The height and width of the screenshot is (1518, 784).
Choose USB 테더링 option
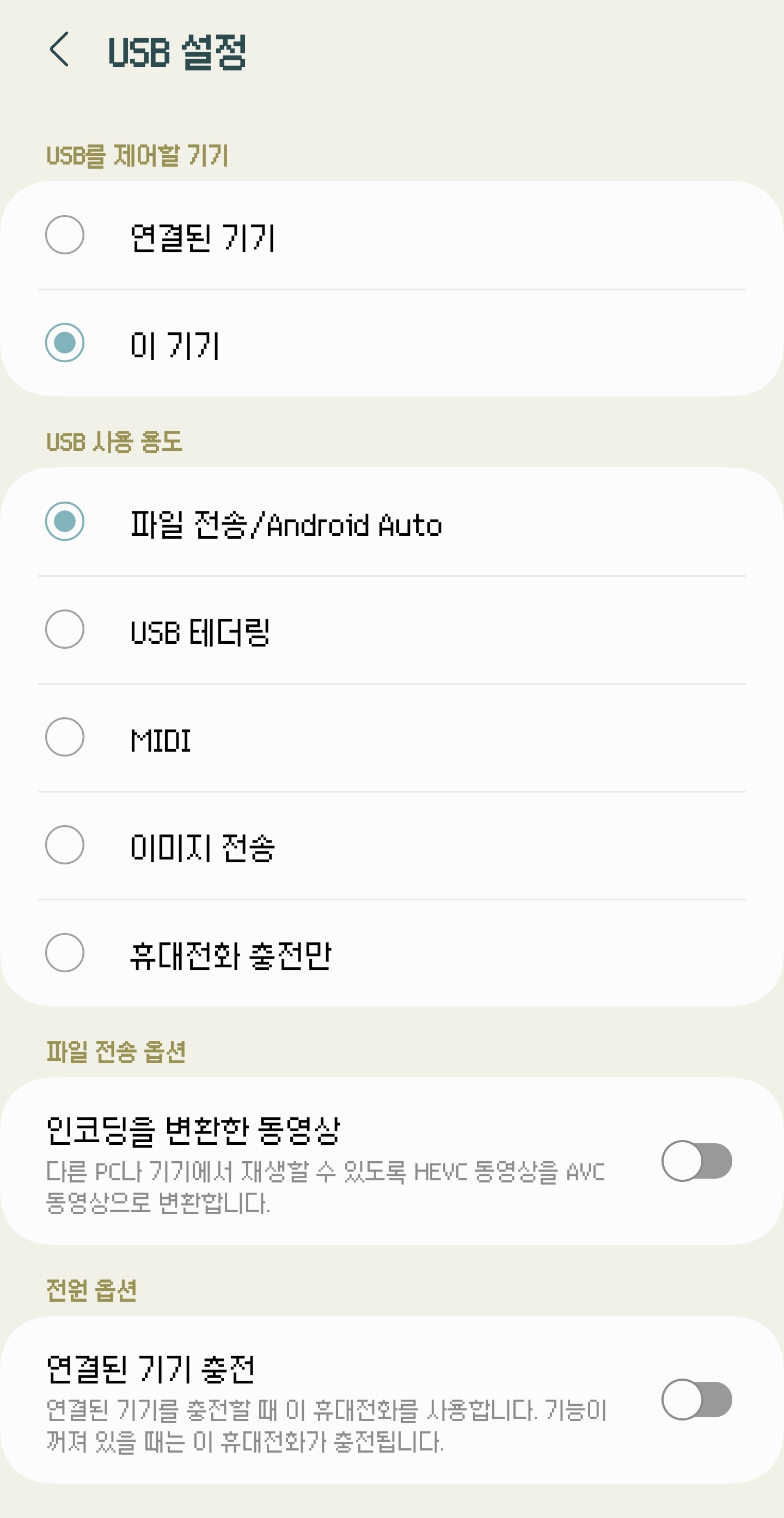coord(391,630)
